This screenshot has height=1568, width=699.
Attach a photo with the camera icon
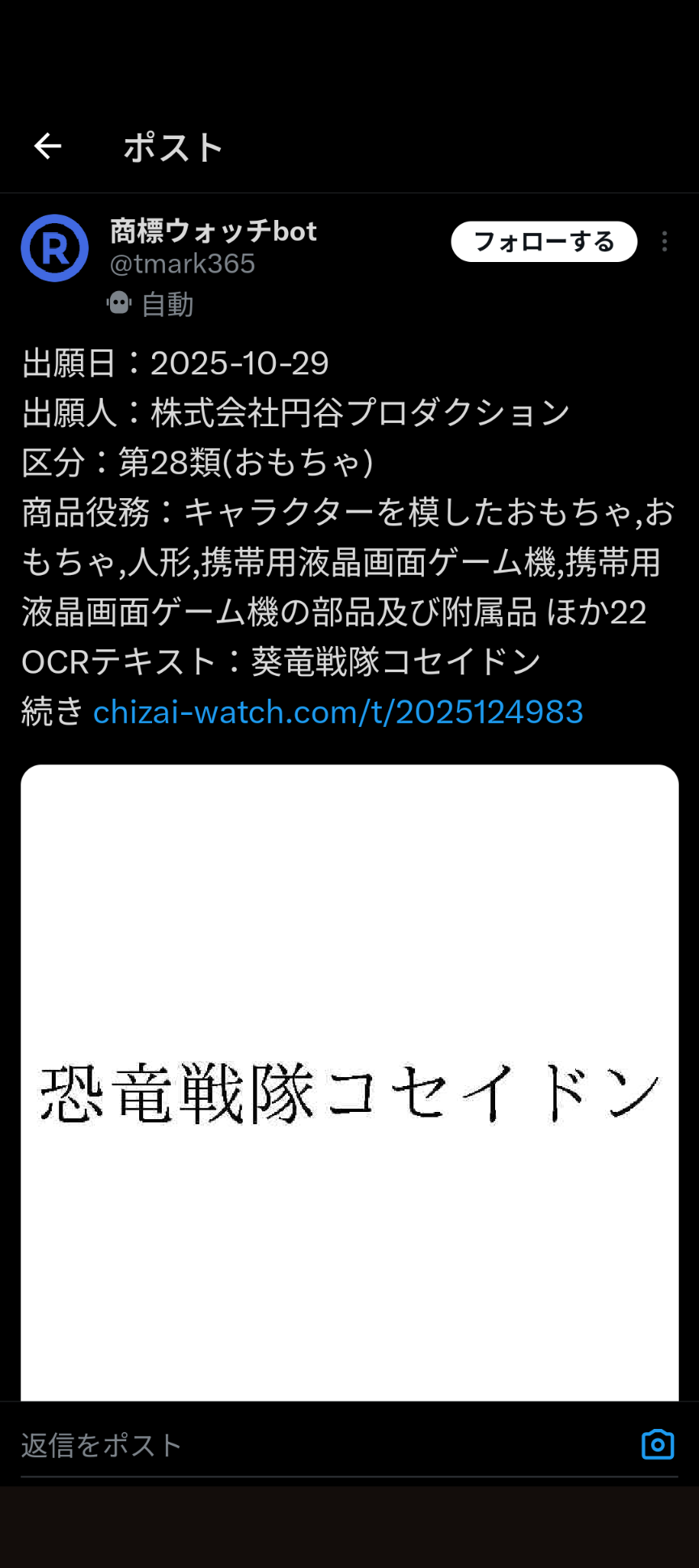coord(657,1444)
